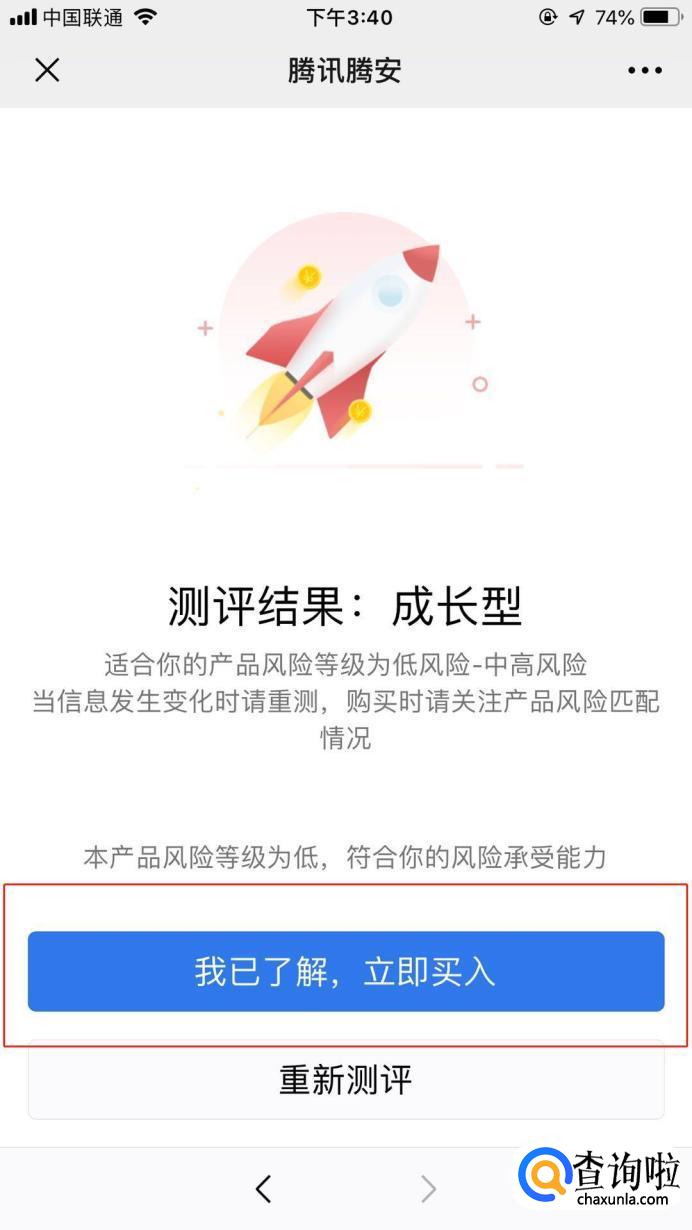
Task: Go back using the bottom left arrow
Action: pos(263,1188)
